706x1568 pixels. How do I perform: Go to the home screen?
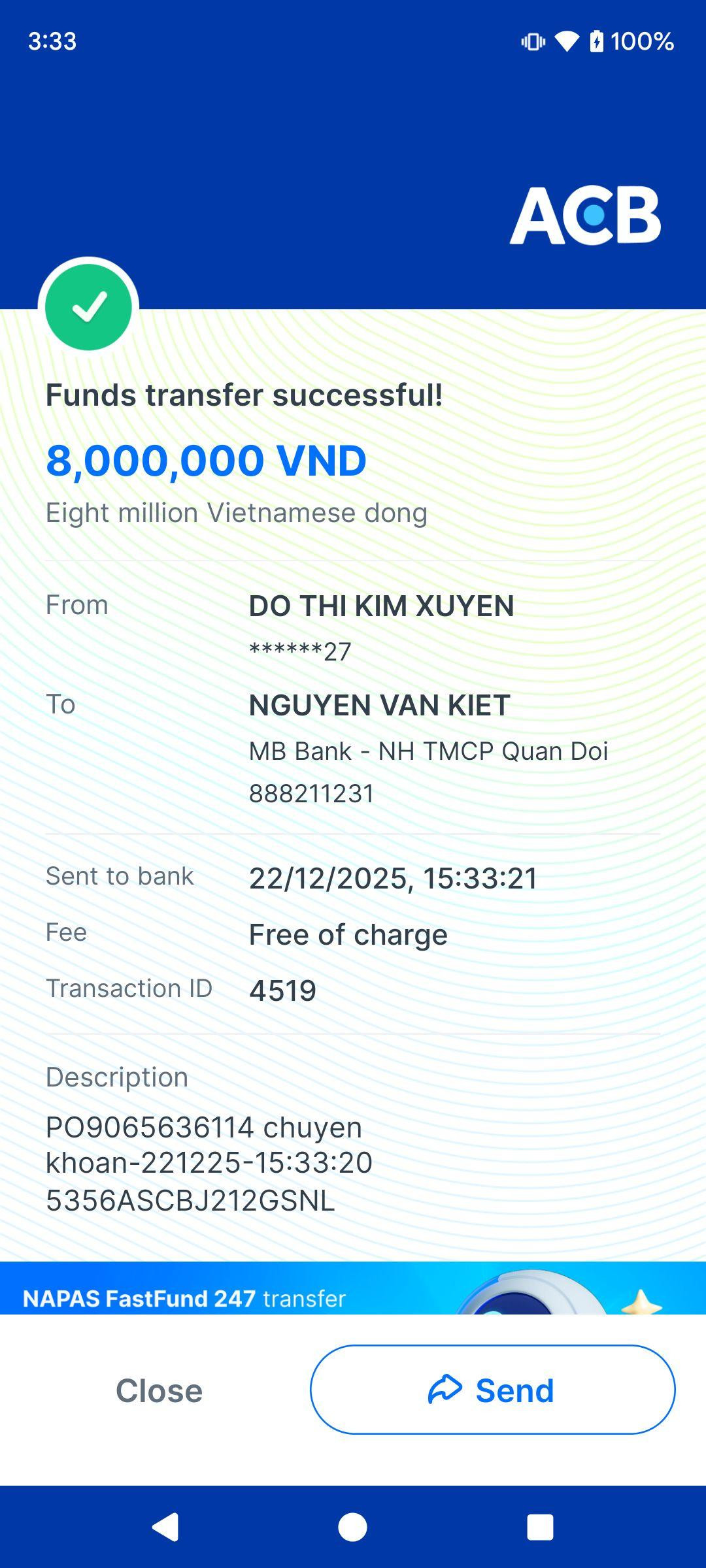[352, 1527]
